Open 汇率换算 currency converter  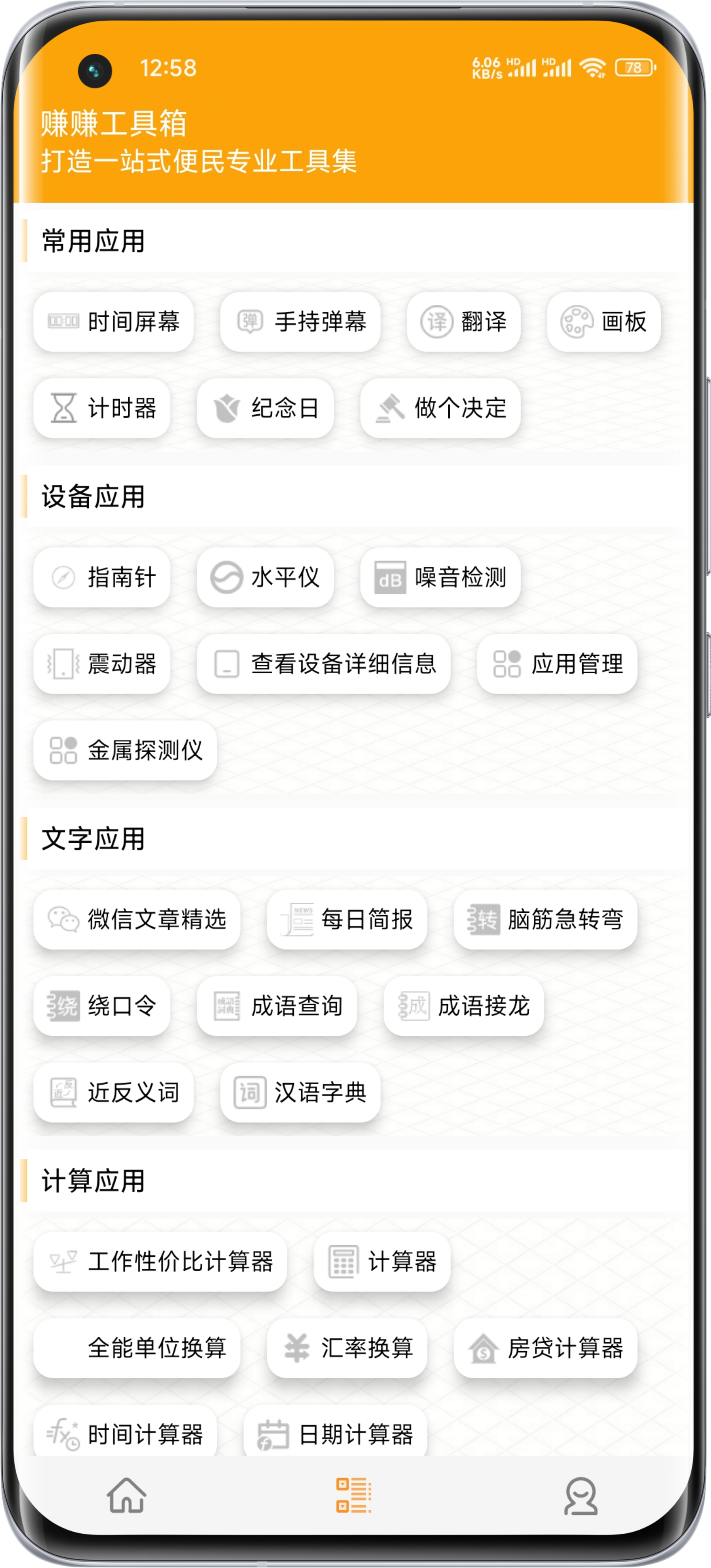pos(347,1348)
